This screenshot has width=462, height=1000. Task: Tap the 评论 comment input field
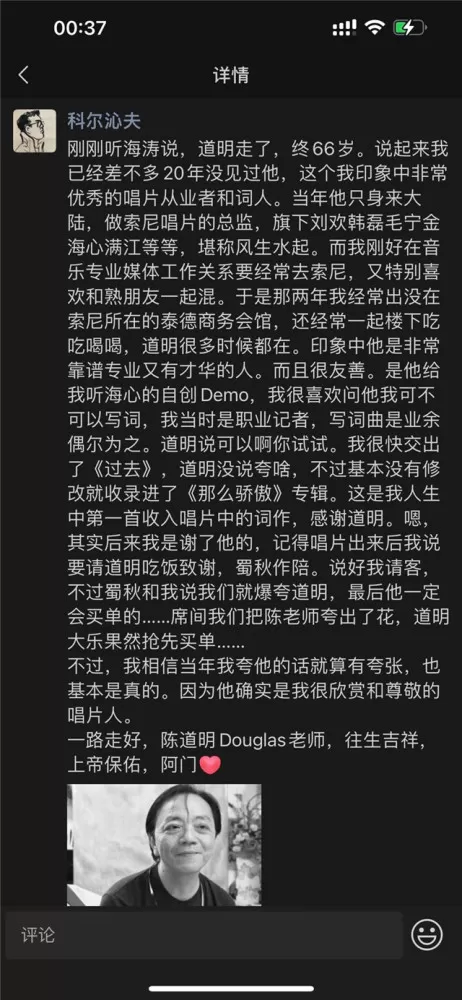tap(205, 936)
